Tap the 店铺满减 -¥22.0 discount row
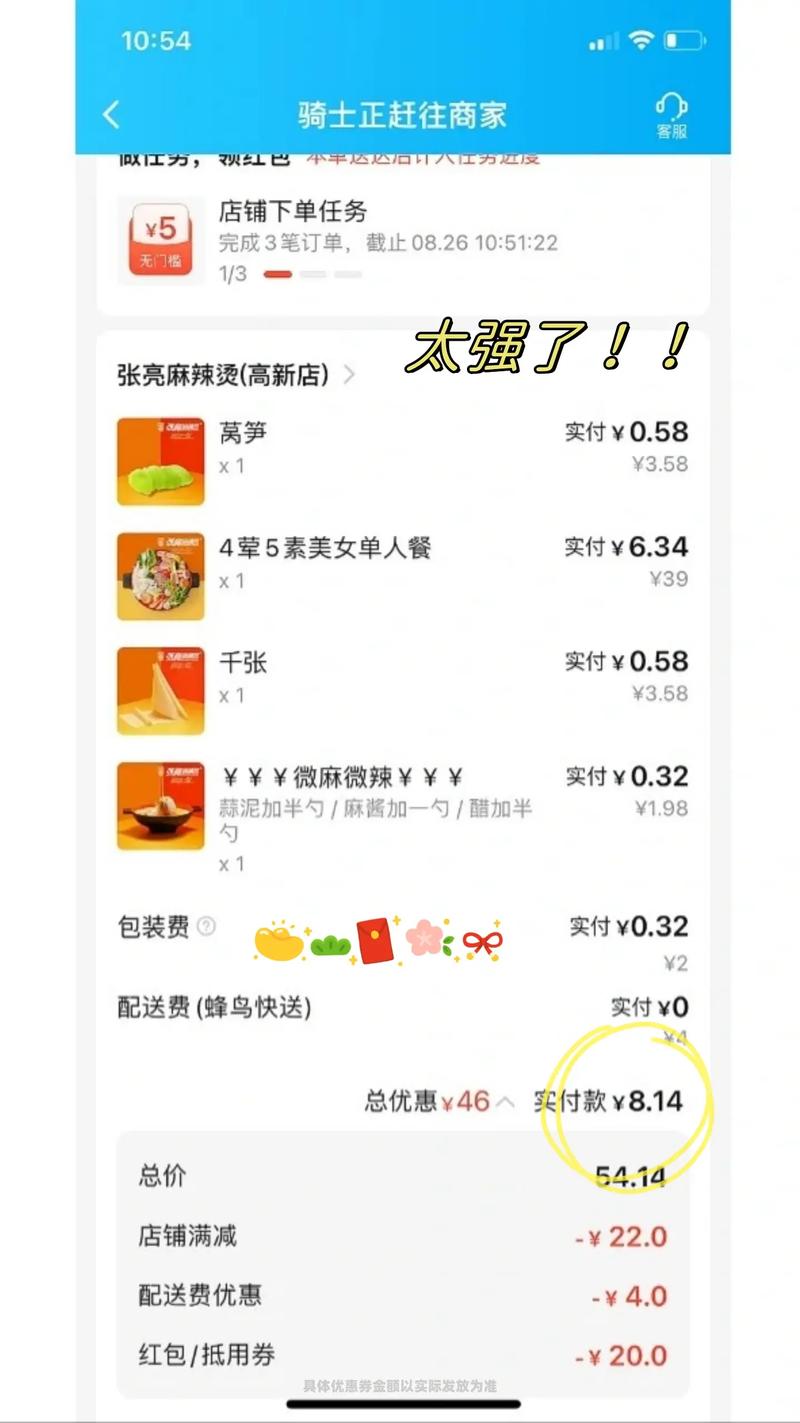800x1423 pixels. (400, 1237)
